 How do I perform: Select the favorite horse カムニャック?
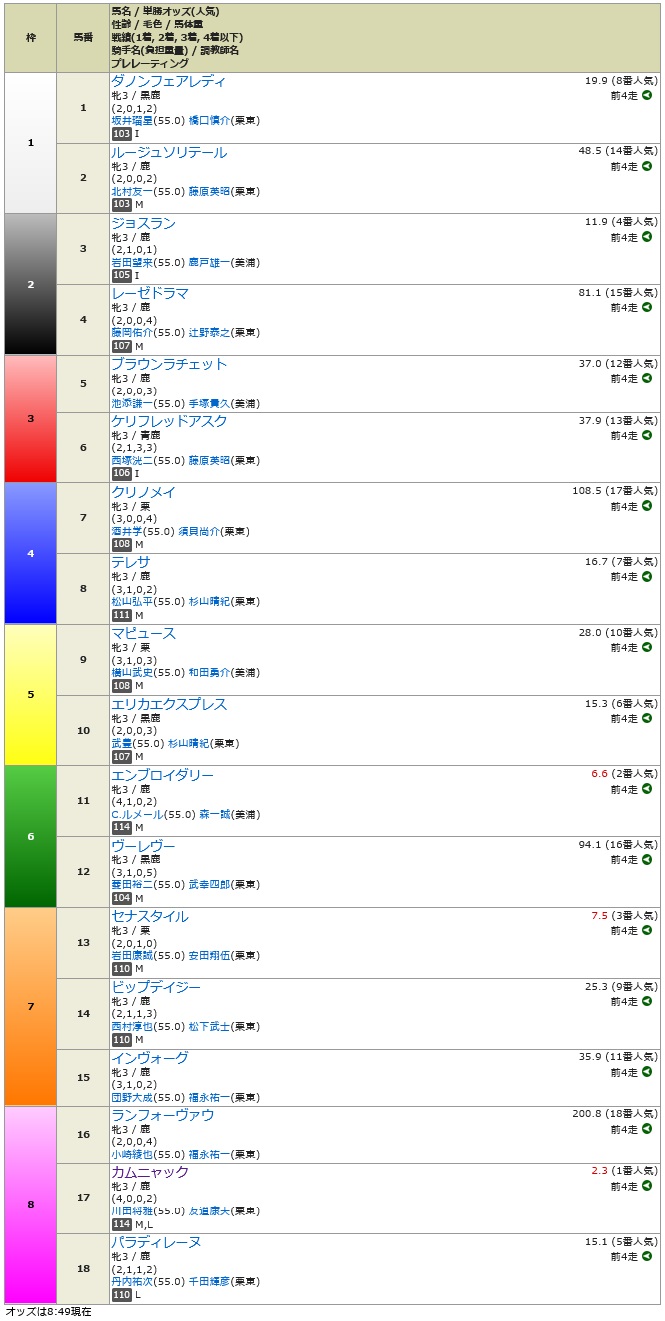click(x=149, y=1172)
